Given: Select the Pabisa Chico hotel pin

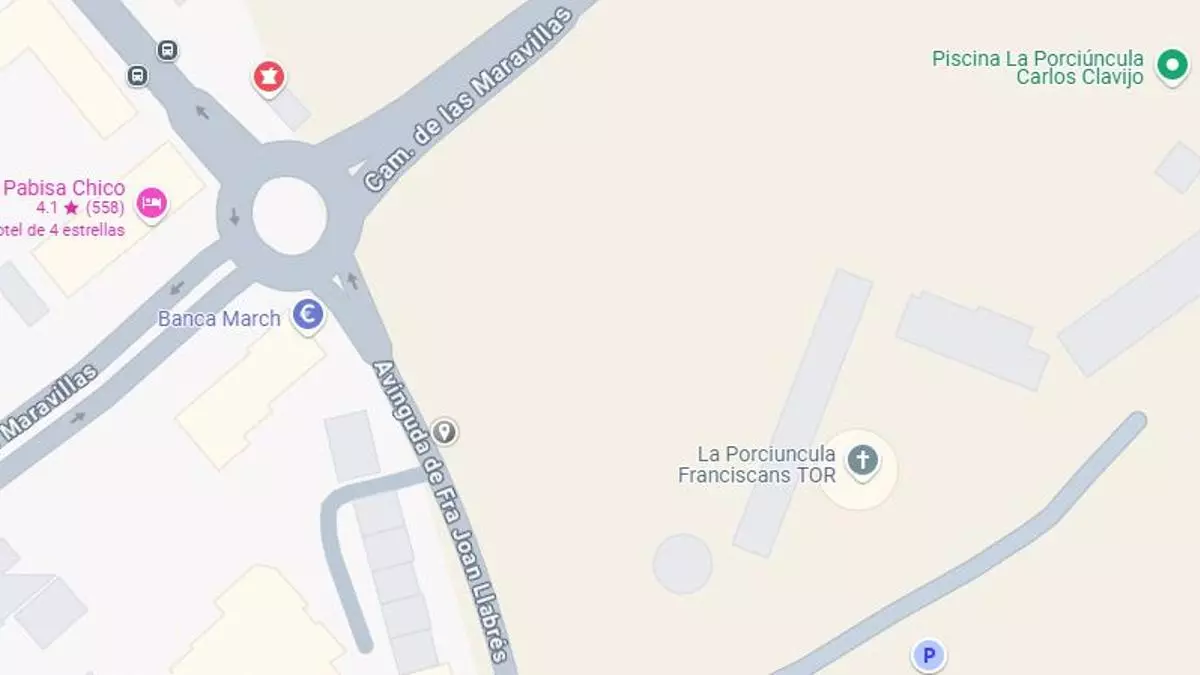Looking at the screenshot, I should [152, 203].
